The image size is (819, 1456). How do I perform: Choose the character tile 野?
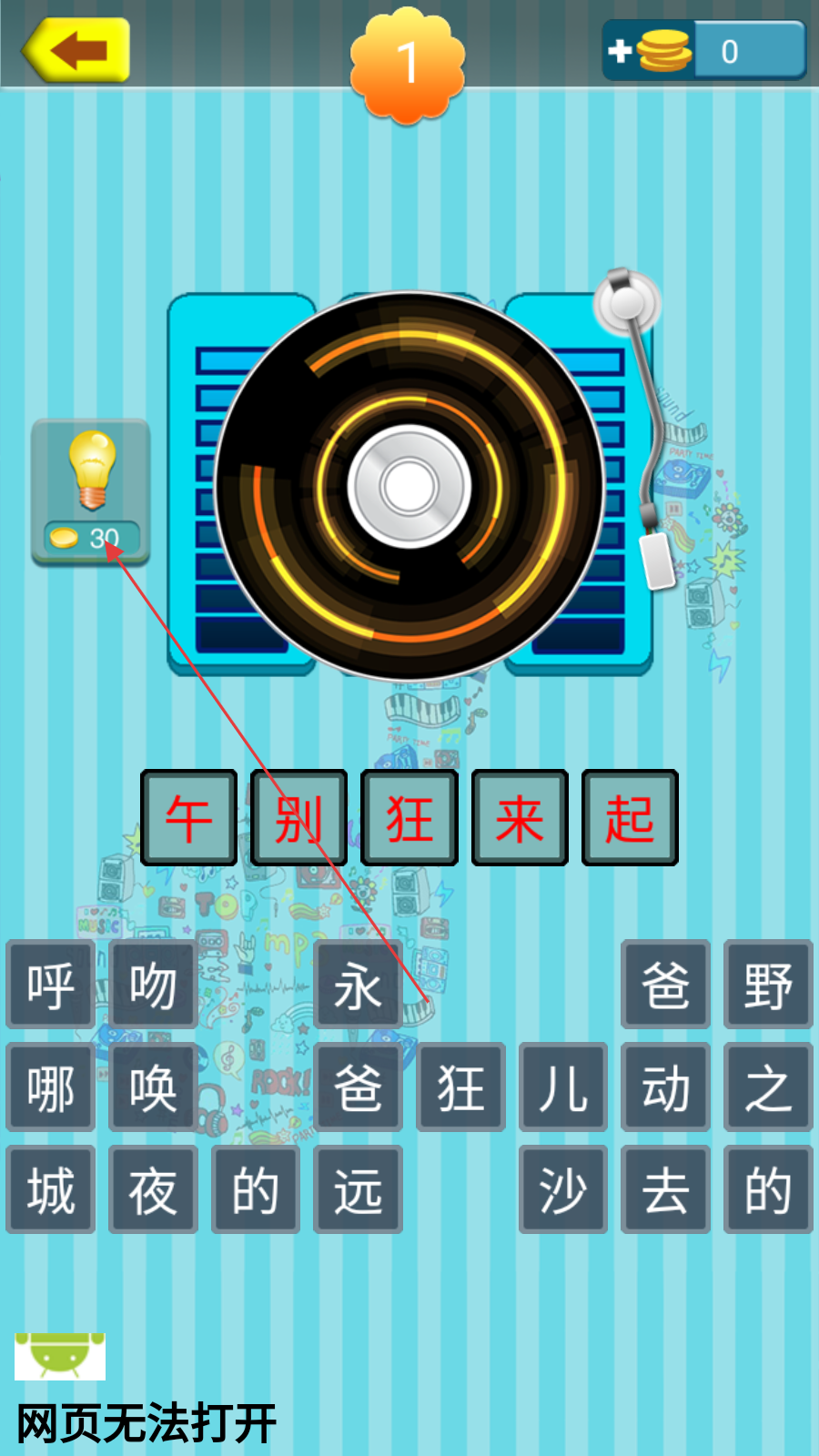[768, 985]
